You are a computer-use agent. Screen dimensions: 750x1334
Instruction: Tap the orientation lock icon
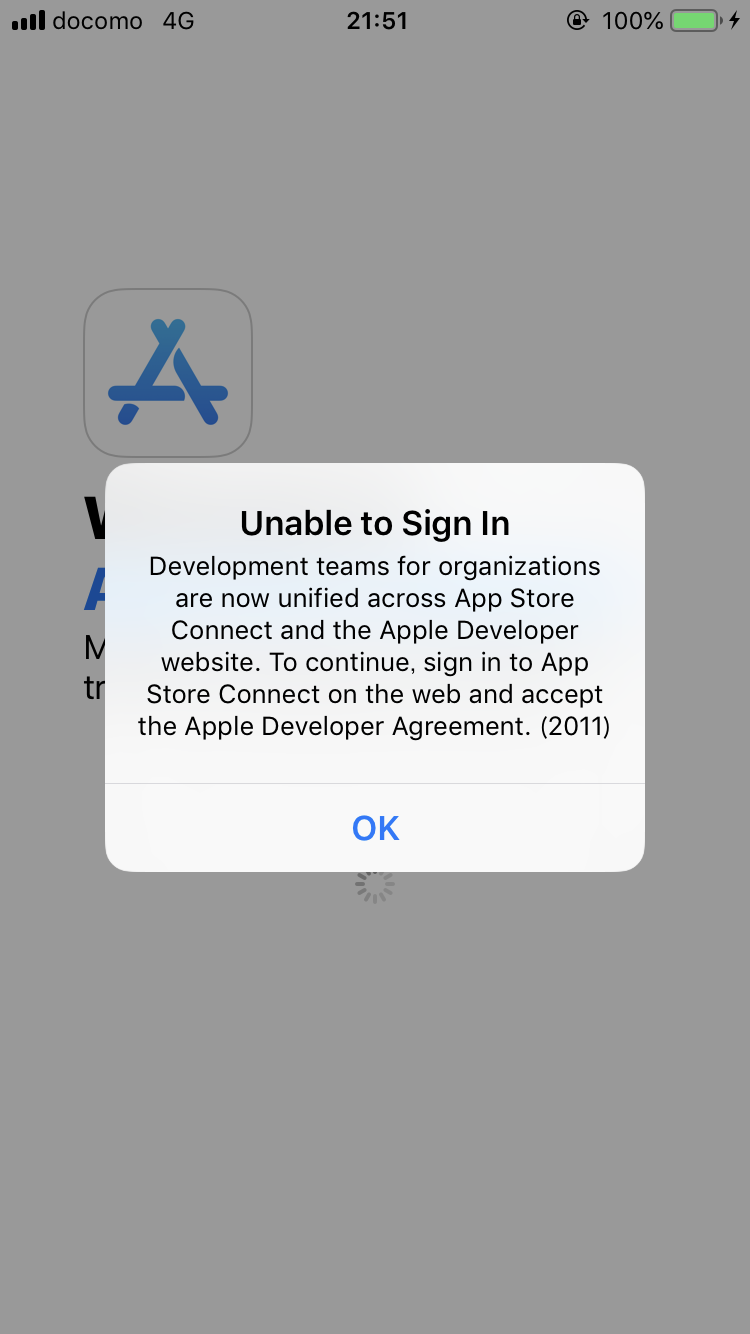pos(578,20)
